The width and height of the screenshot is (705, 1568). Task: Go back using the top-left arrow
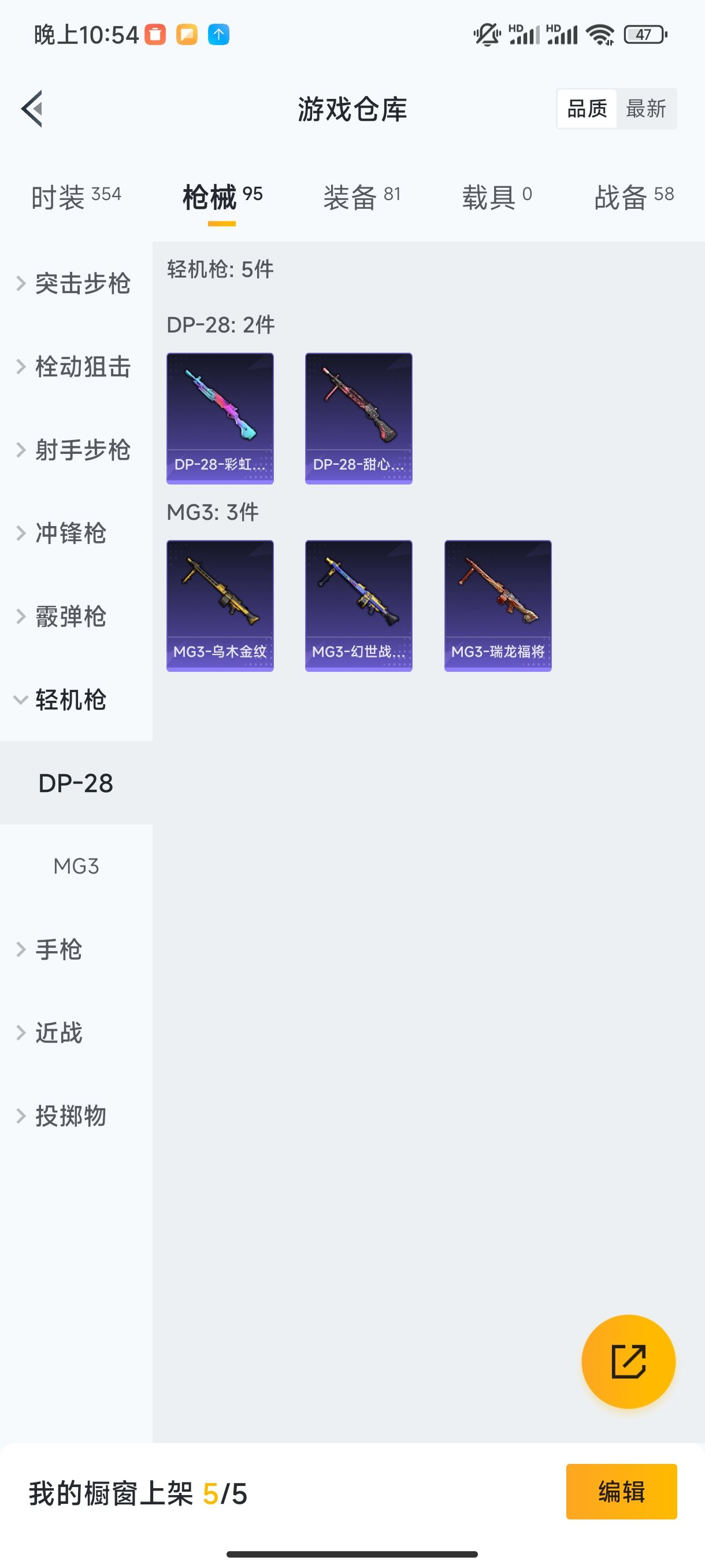click(32, 109)
